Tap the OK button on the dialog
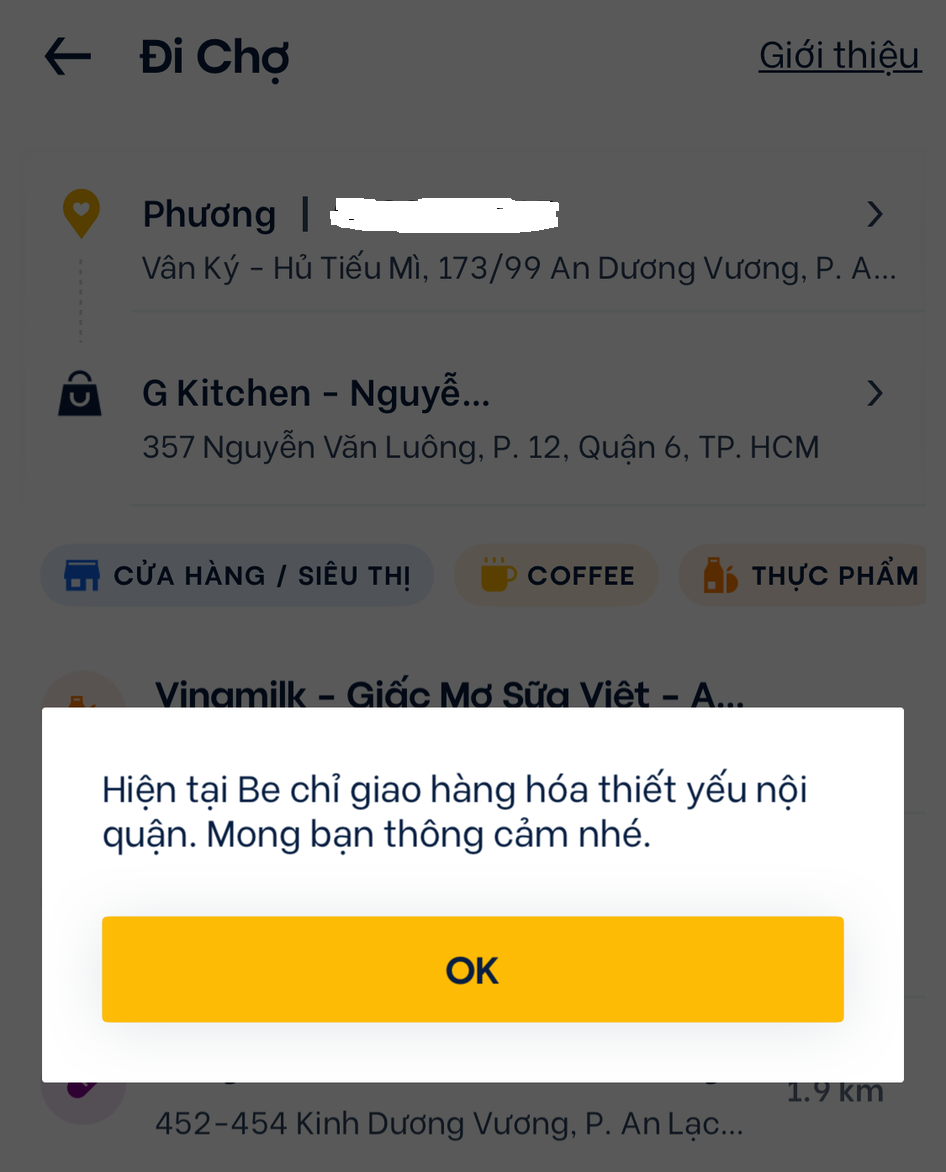The width and height of the screenshot is (946, 1172). point(472,968)
